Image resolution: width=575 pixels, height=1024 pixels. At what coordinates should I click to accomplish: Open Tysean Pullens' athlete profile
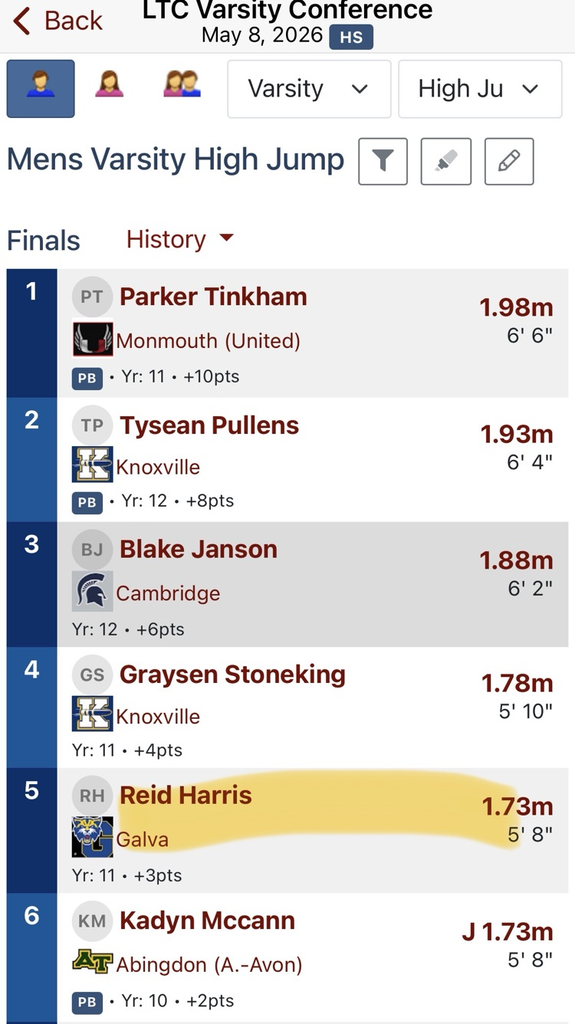pos(209,425)
